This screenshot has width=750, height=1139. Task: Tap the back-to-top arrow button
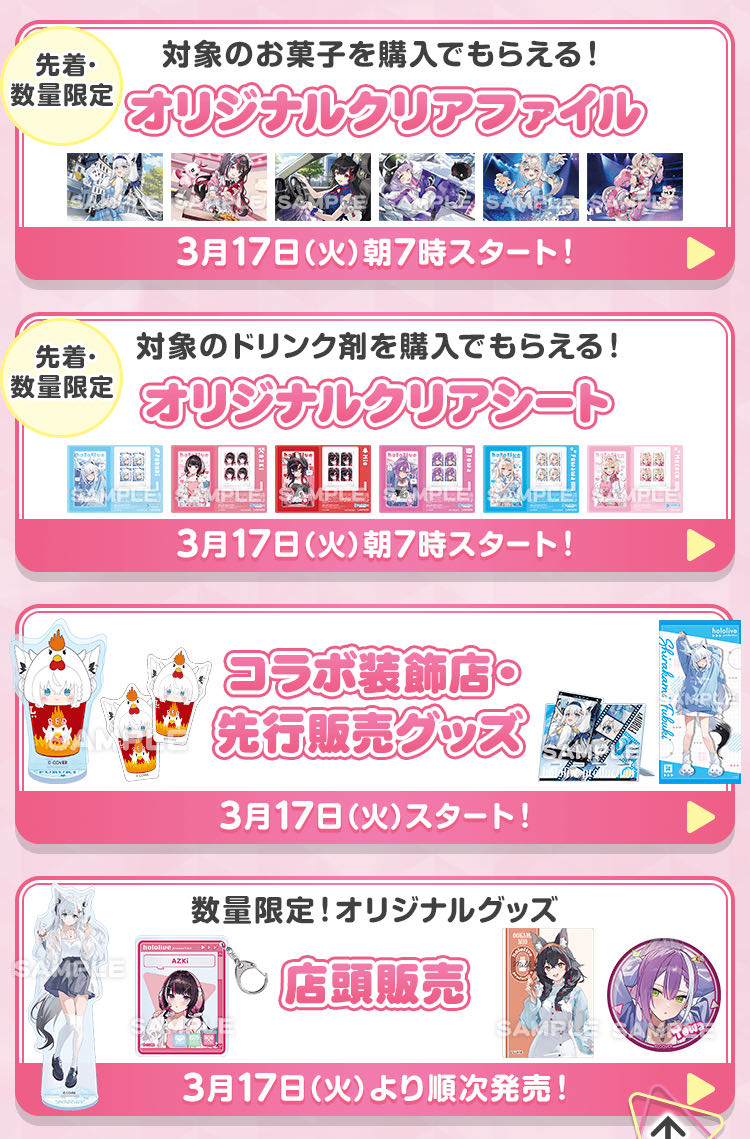point(674,1120)
